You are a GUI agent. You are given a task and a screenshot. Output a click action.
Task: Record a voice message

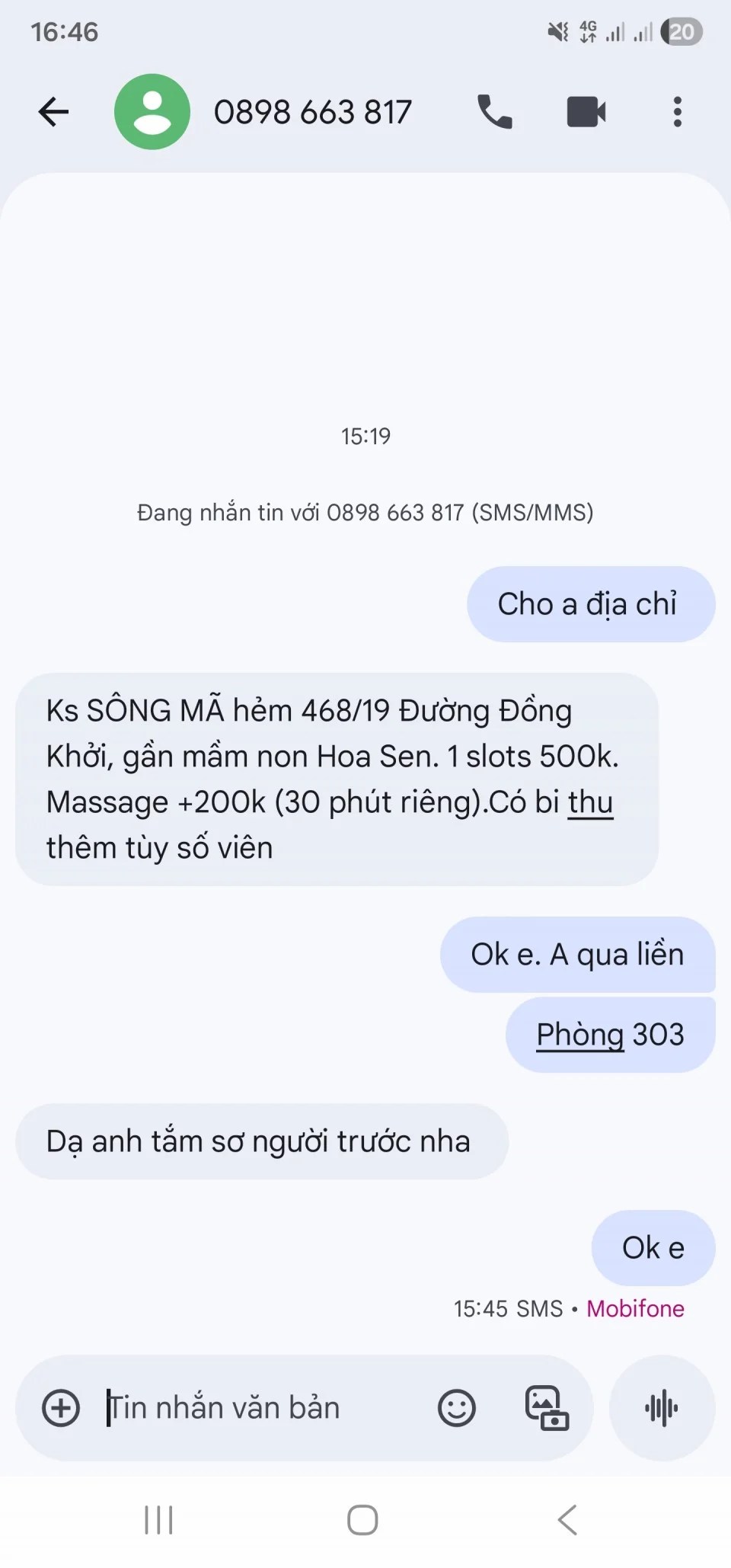[661, 1408]
